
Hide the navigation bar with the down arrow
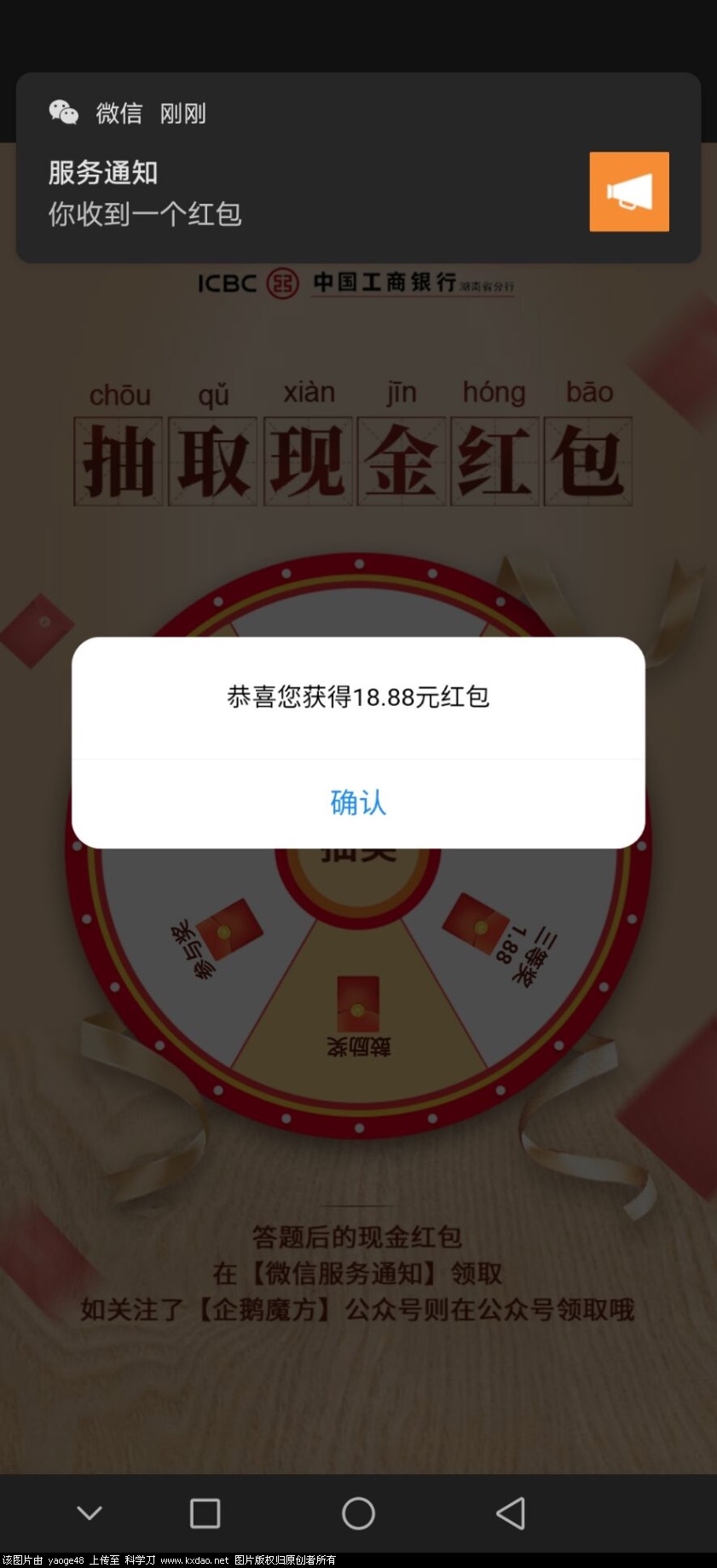[x=90, y=1513]
